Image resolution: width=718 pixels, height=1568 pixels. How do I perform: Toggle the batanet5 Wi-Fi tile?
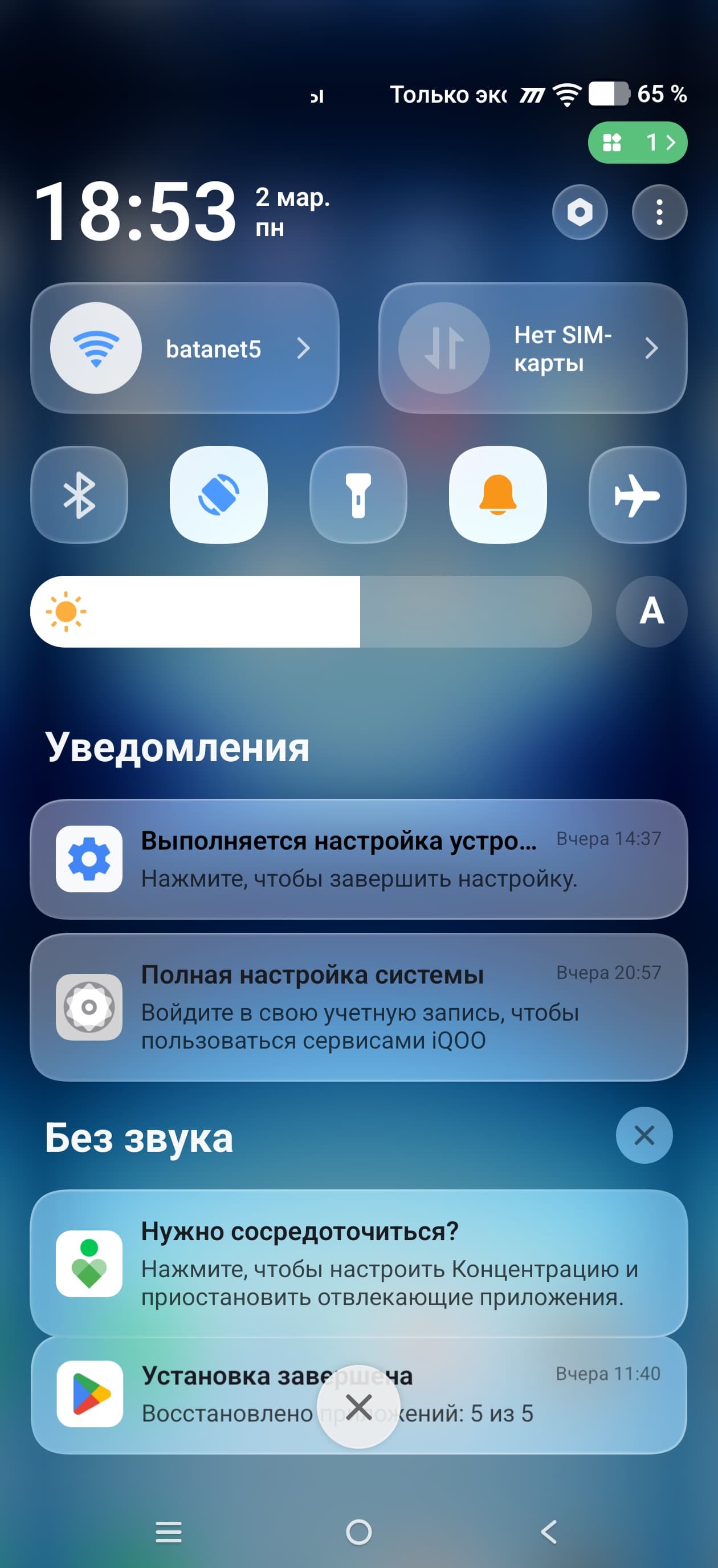point(96,348)
